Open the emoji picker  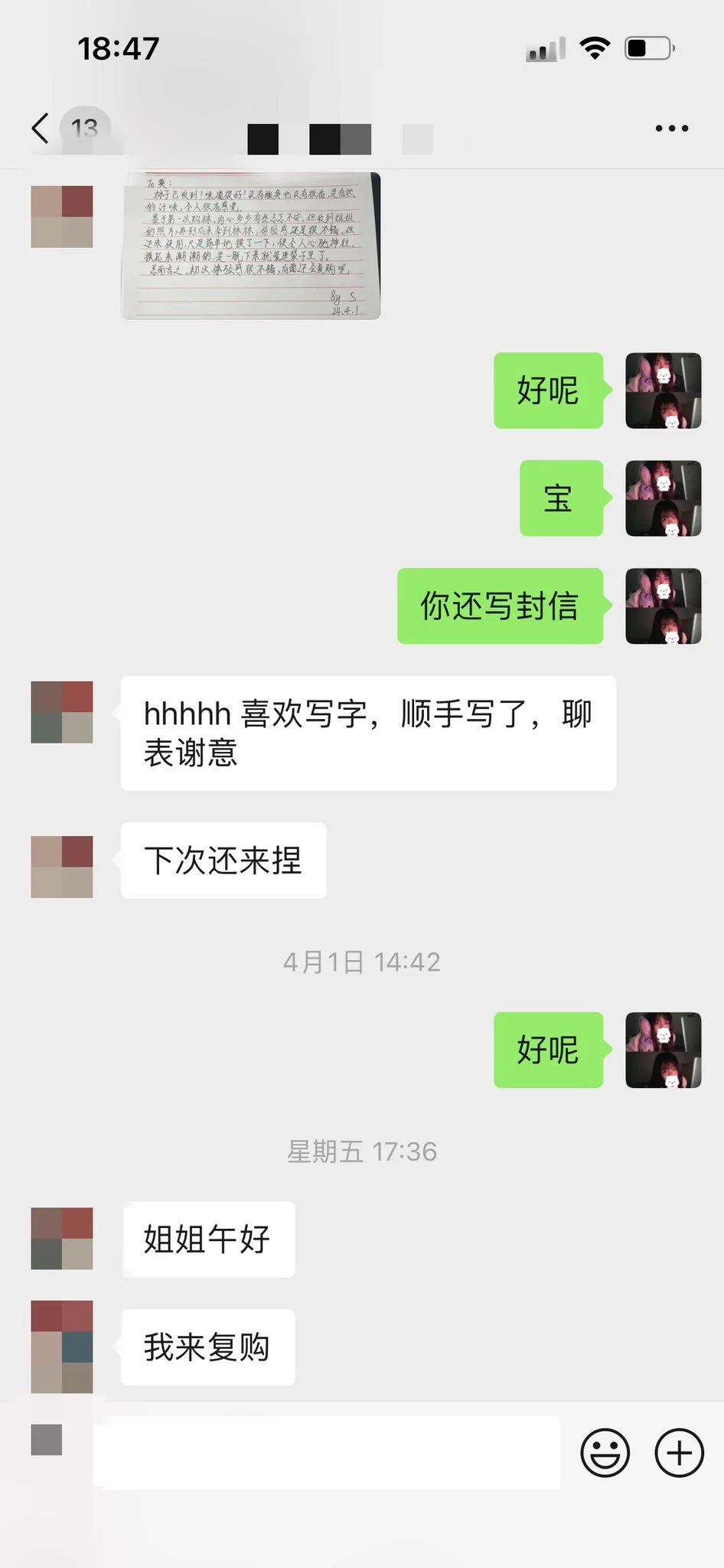click(605, 1452)
